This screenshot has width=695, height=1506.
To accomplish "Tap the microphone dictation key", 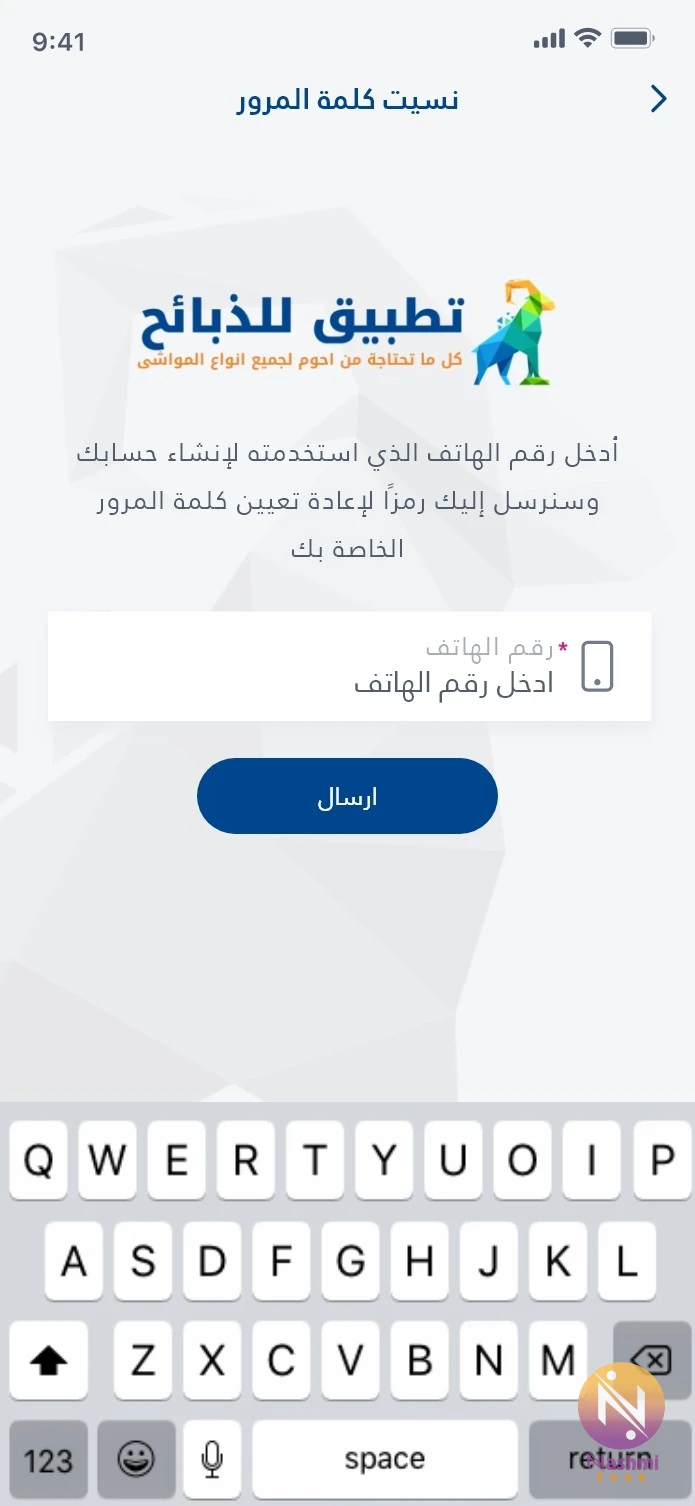I will [x=211, y=1460].
